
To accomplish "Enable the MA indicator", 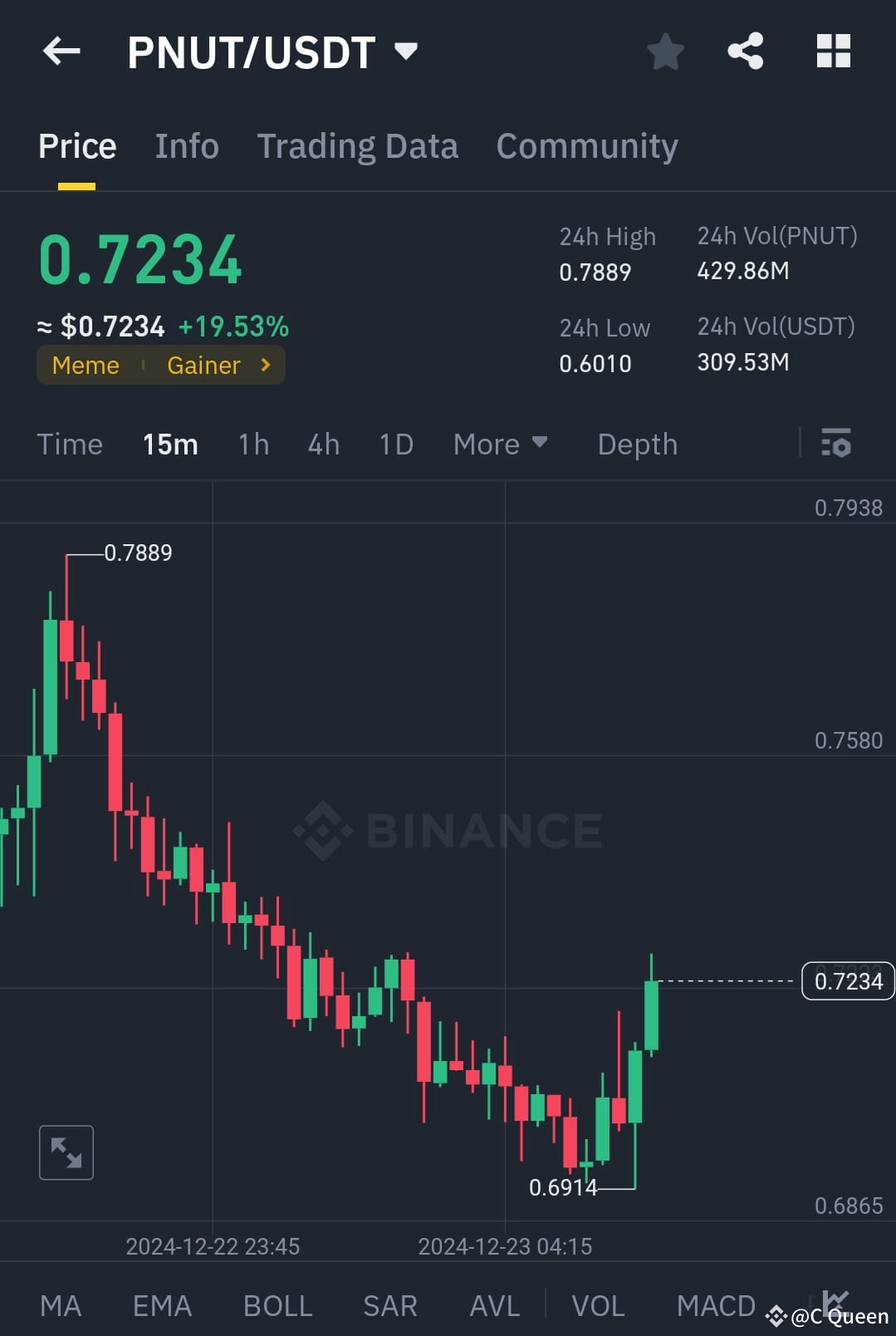I will [61, 1304].
